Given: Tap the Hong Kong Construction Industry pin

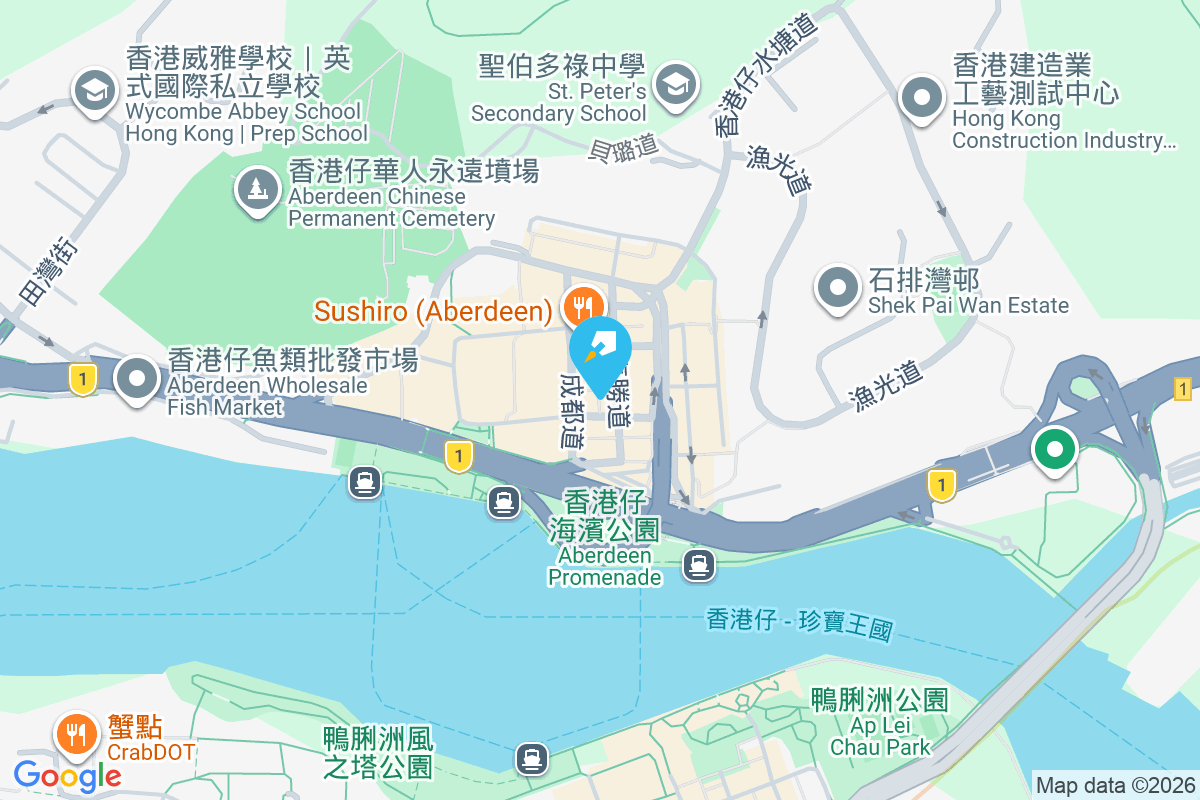Looking at the screenshot, I should [x=921, y=98].
